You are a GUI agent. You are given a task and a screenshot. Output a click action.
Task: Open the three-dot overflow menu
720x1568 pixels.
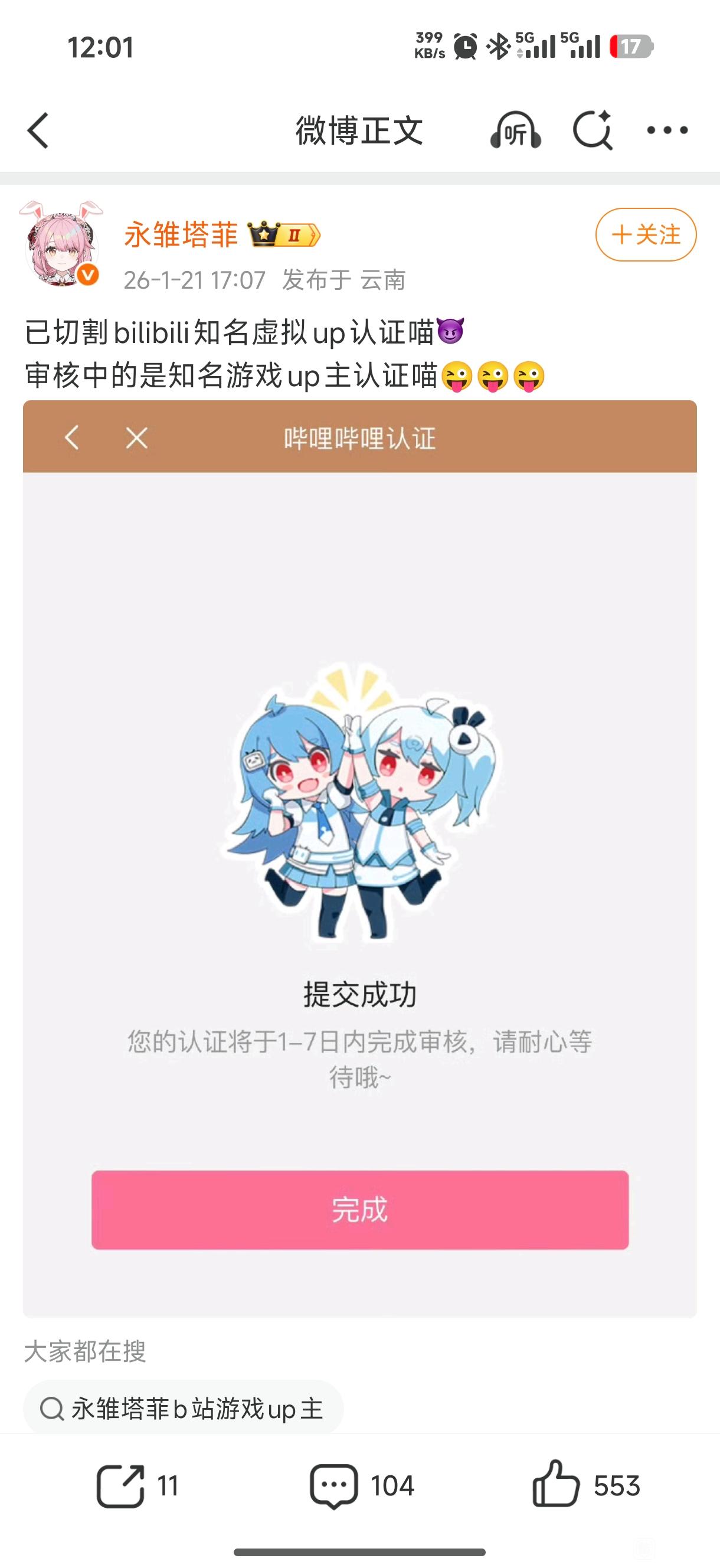coord(667,130)
